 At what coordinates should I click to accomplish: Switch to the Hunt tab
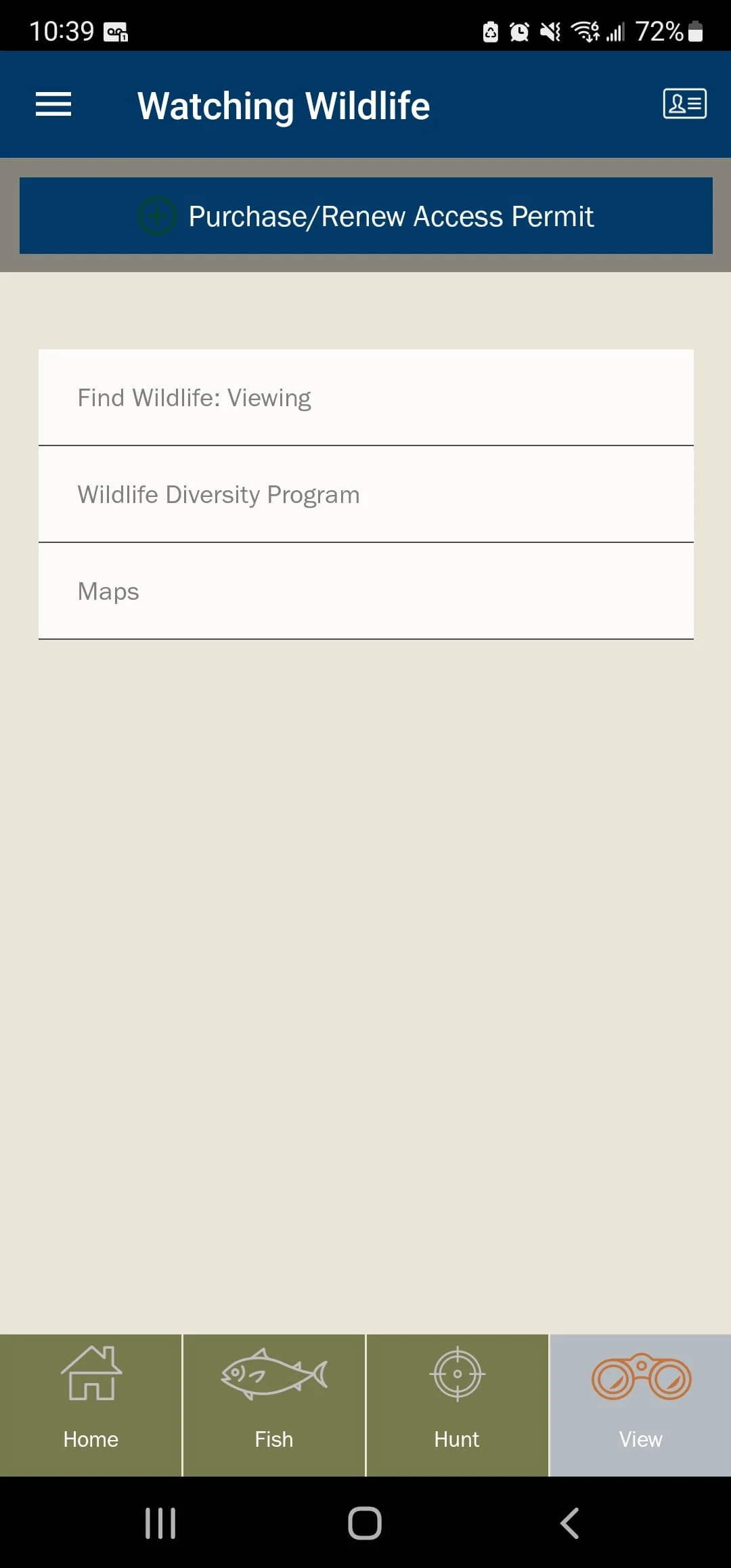tap(457, 1404)
